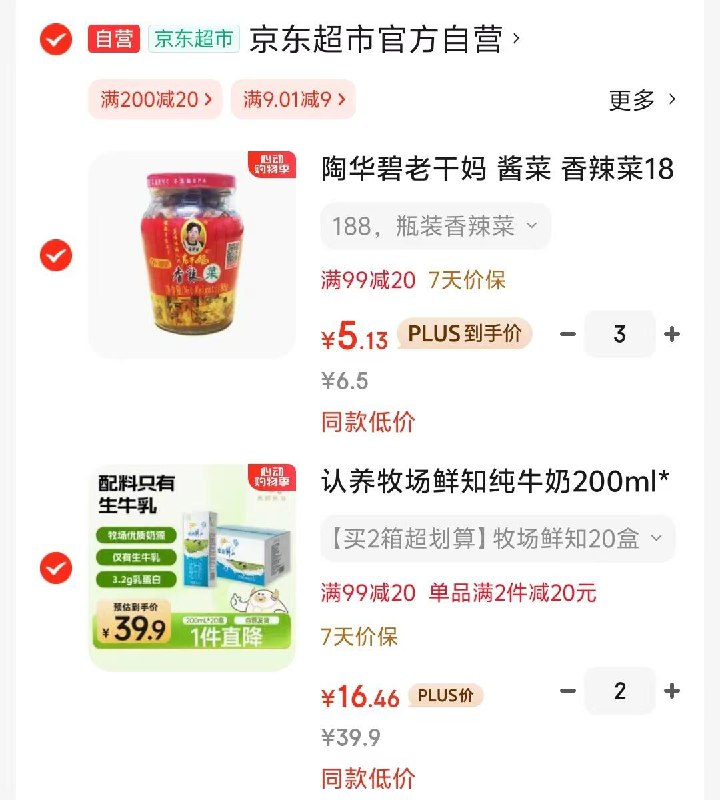Deselect the 陶华碧老干妈 香辣菜 item

[x=56, y=256]
